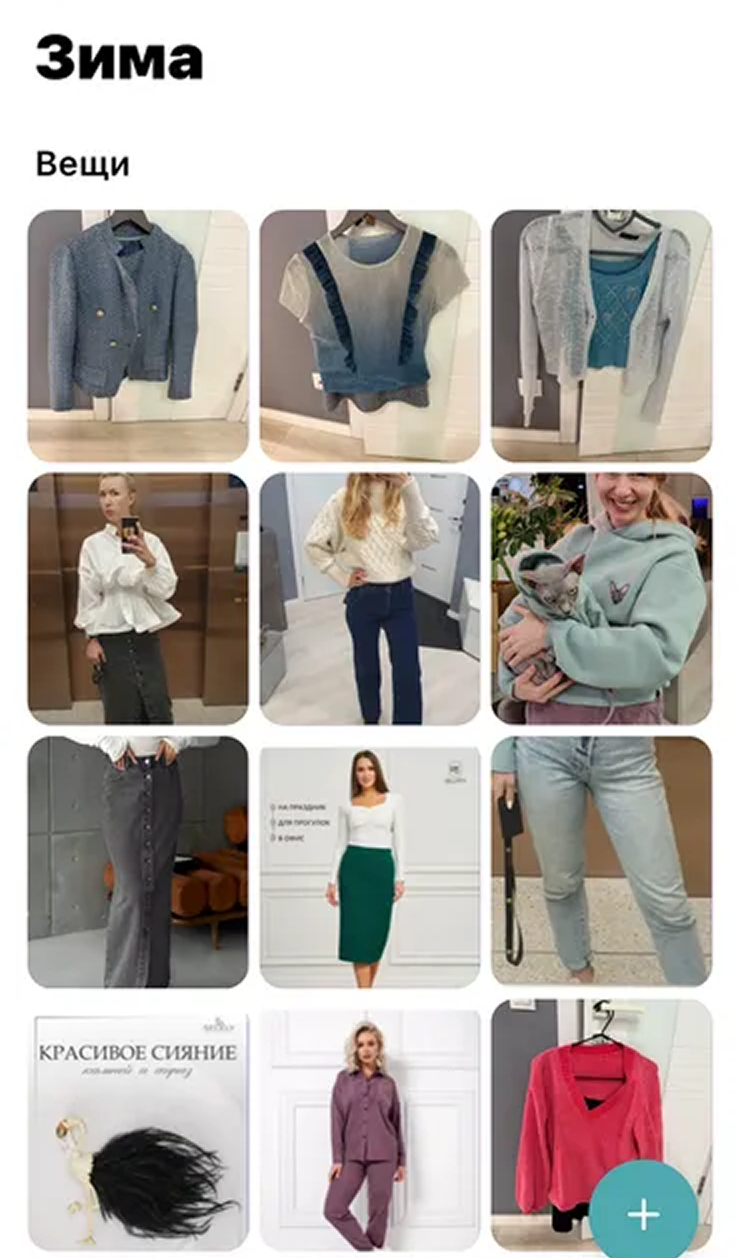Open the white blouse mirror selfie photo
740x1258 pixels.
(x=137, y=598)
